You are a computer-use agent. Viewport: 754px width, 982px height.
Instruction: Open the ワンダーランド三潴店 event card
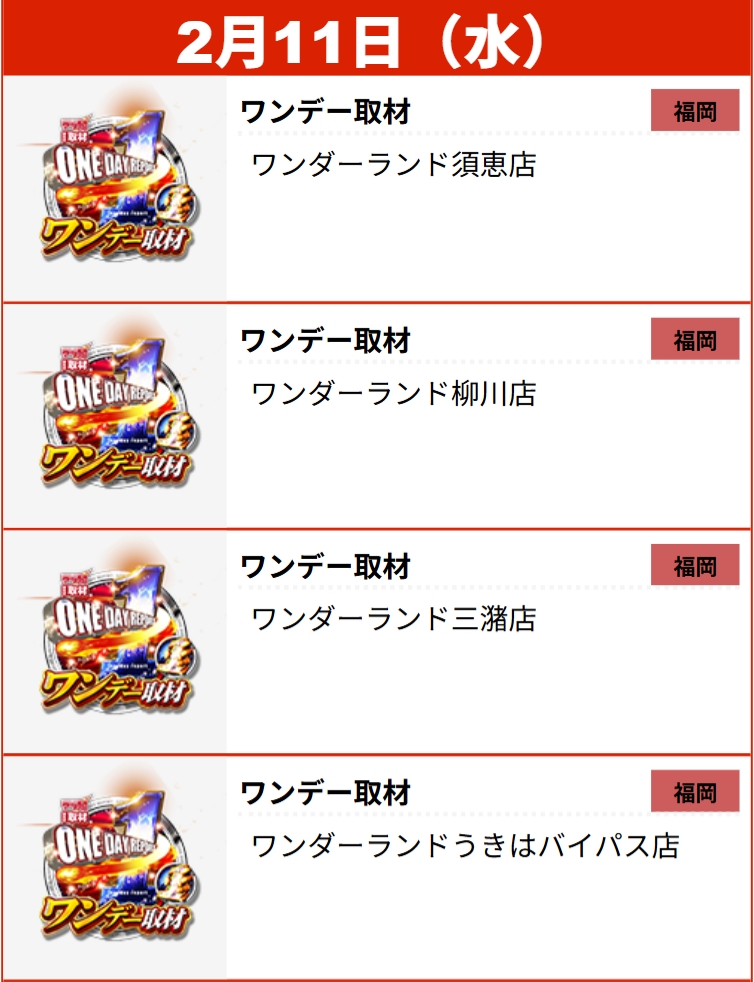pyautogui.click(x=394, y=619)
